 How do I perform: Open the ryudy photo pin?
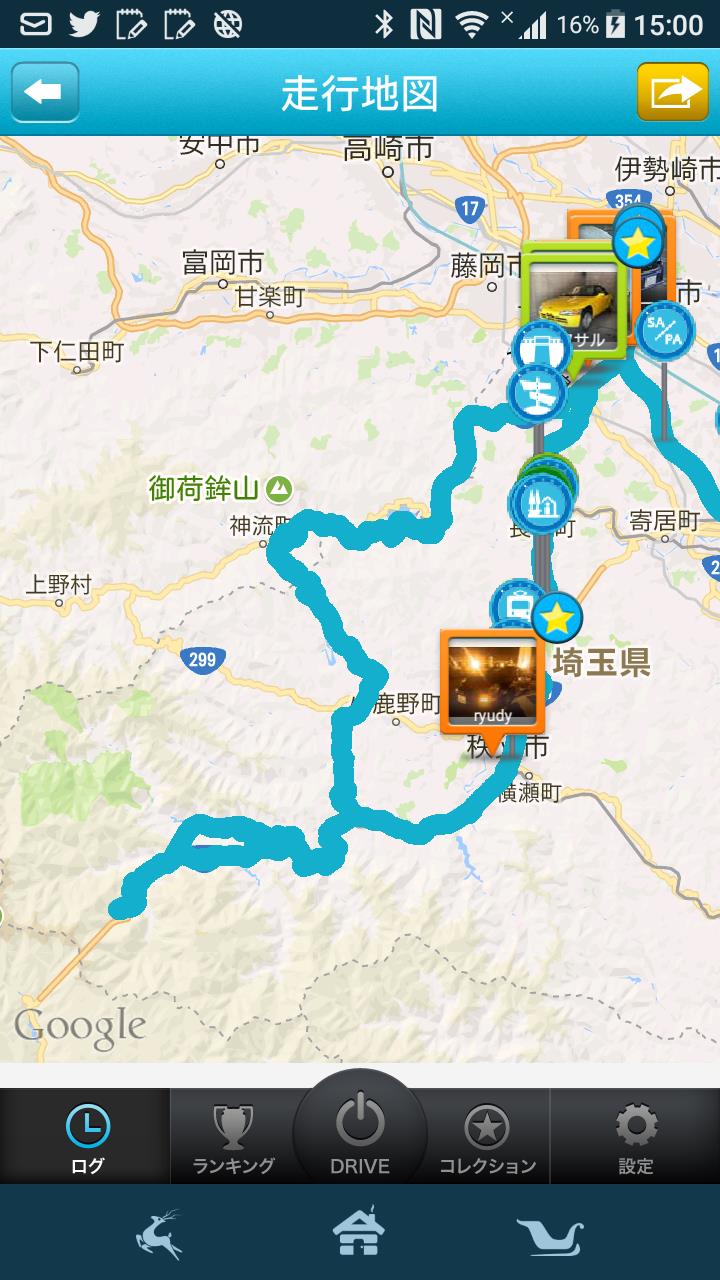coord(493,683)
